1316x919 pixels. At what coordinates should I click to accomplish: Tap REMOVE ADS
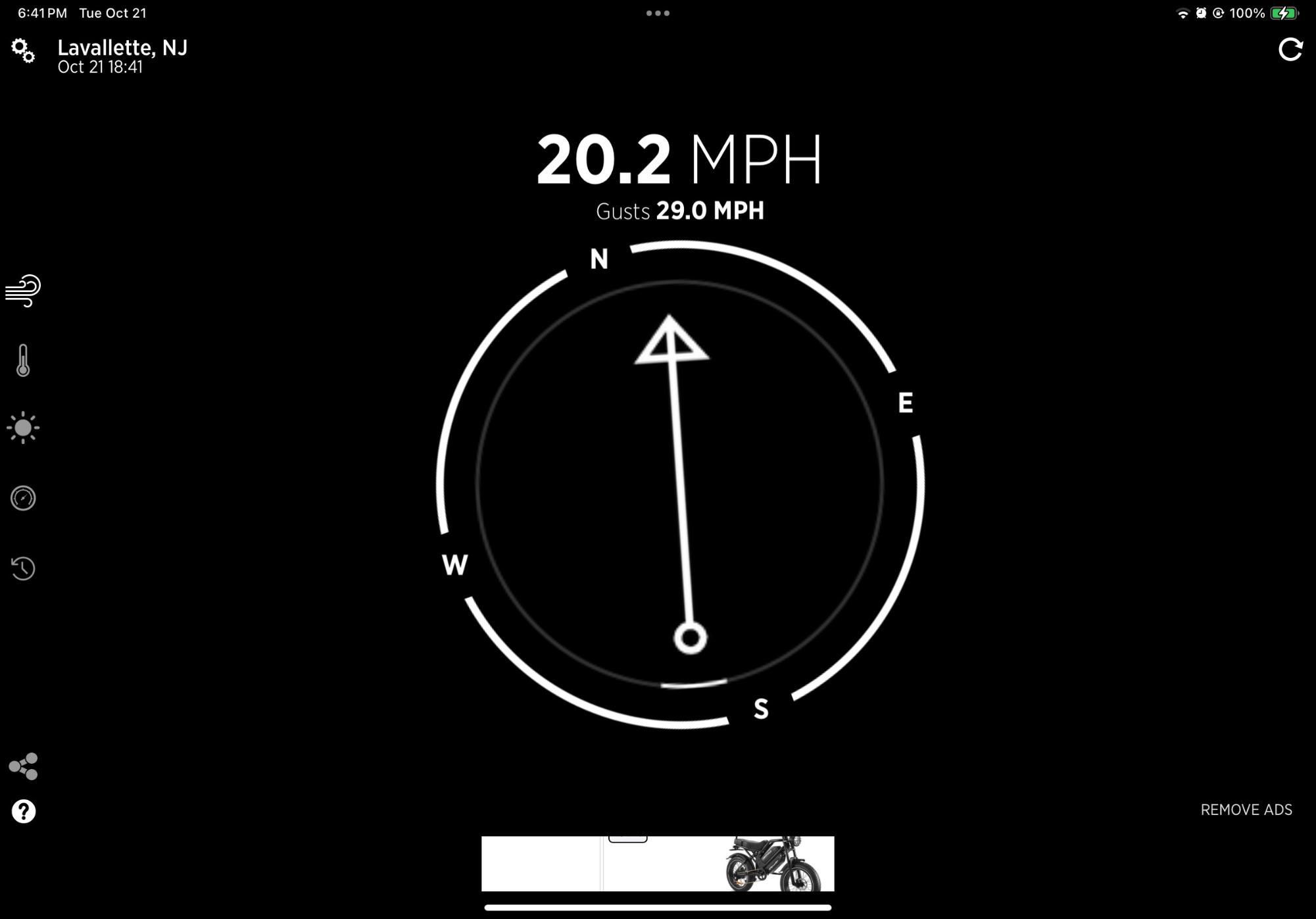1246,810
